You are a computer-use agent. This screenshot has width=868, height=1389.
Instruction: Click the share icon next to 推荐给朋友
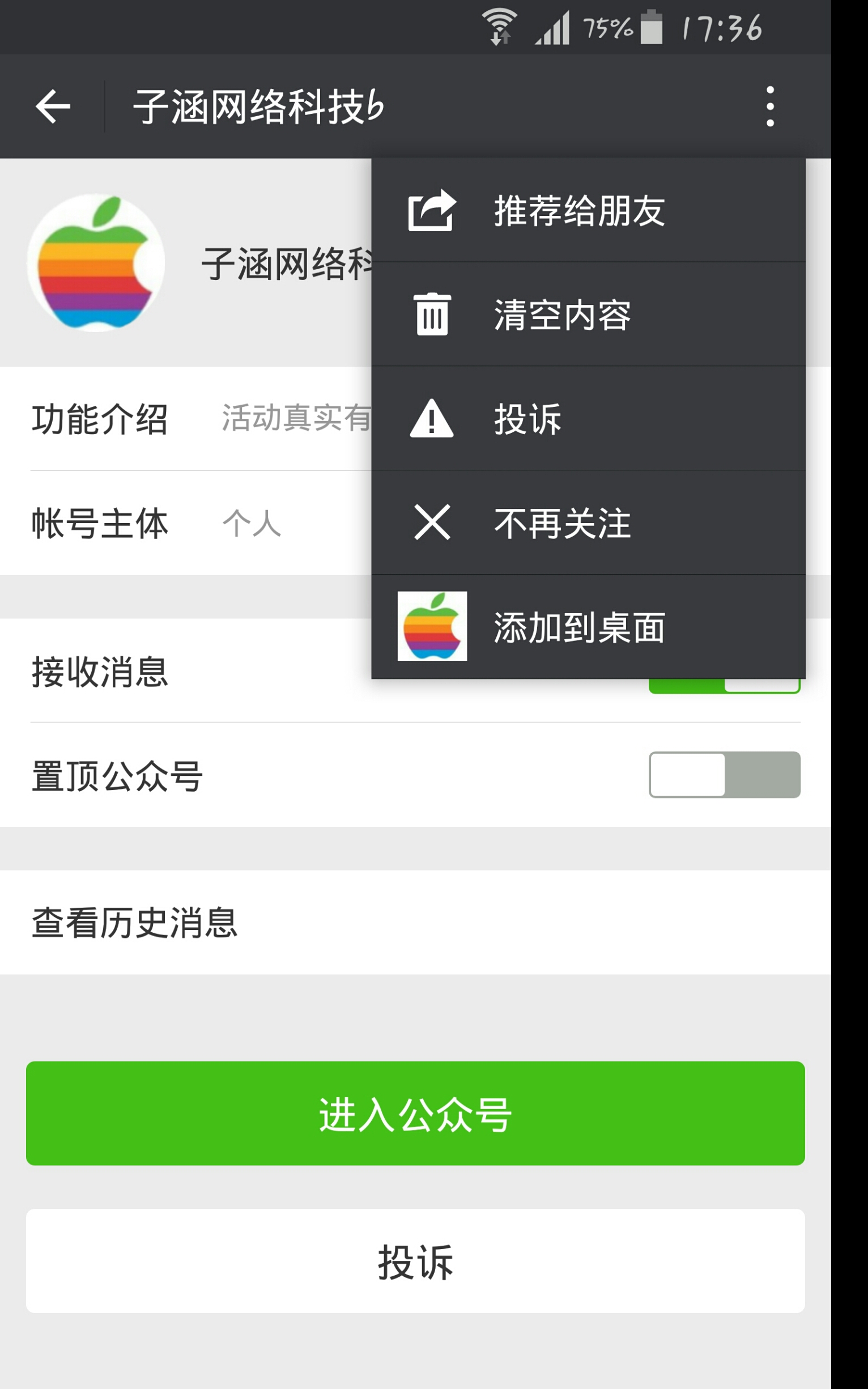click(432, 211)
